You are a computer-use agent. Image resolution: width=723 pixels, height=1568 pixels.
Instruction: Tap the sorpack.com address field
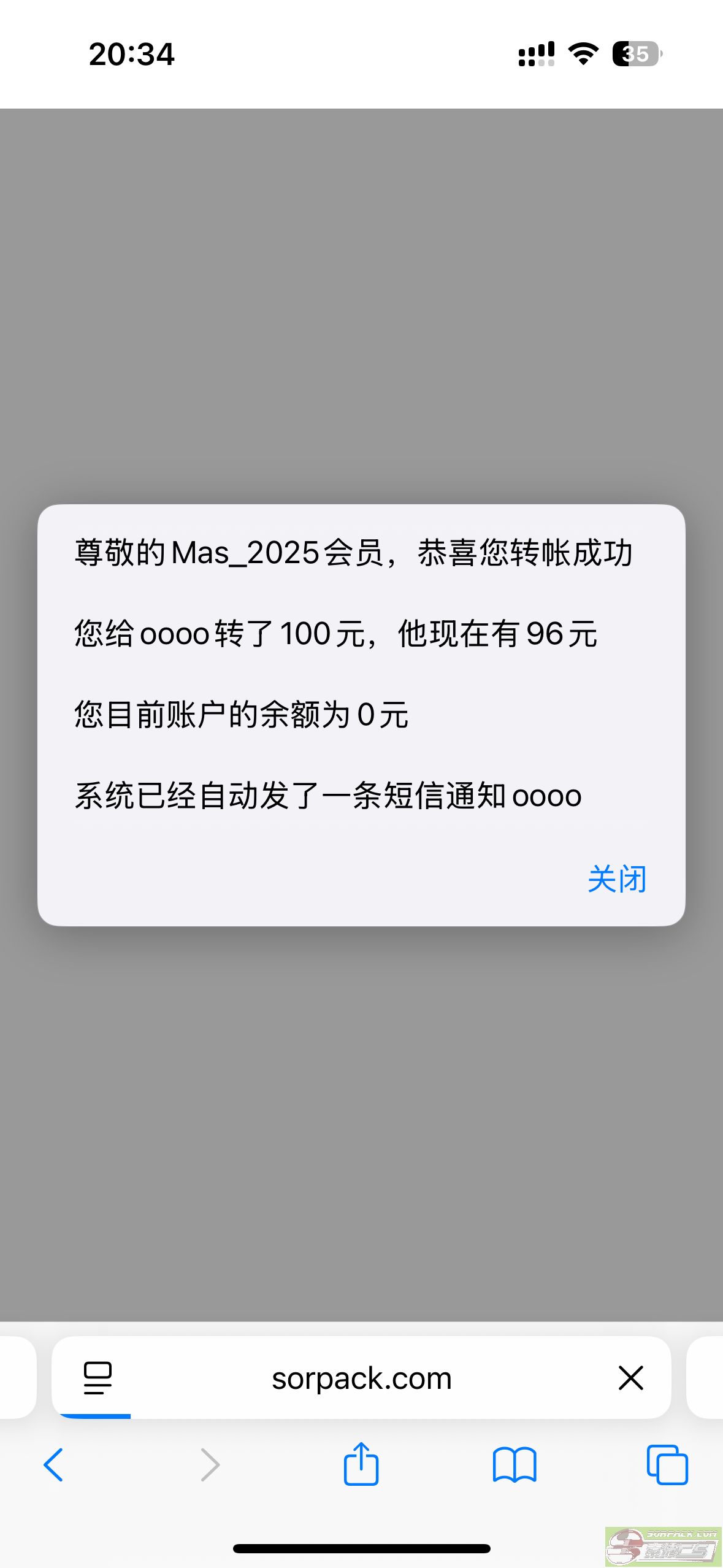point(361,1378)
